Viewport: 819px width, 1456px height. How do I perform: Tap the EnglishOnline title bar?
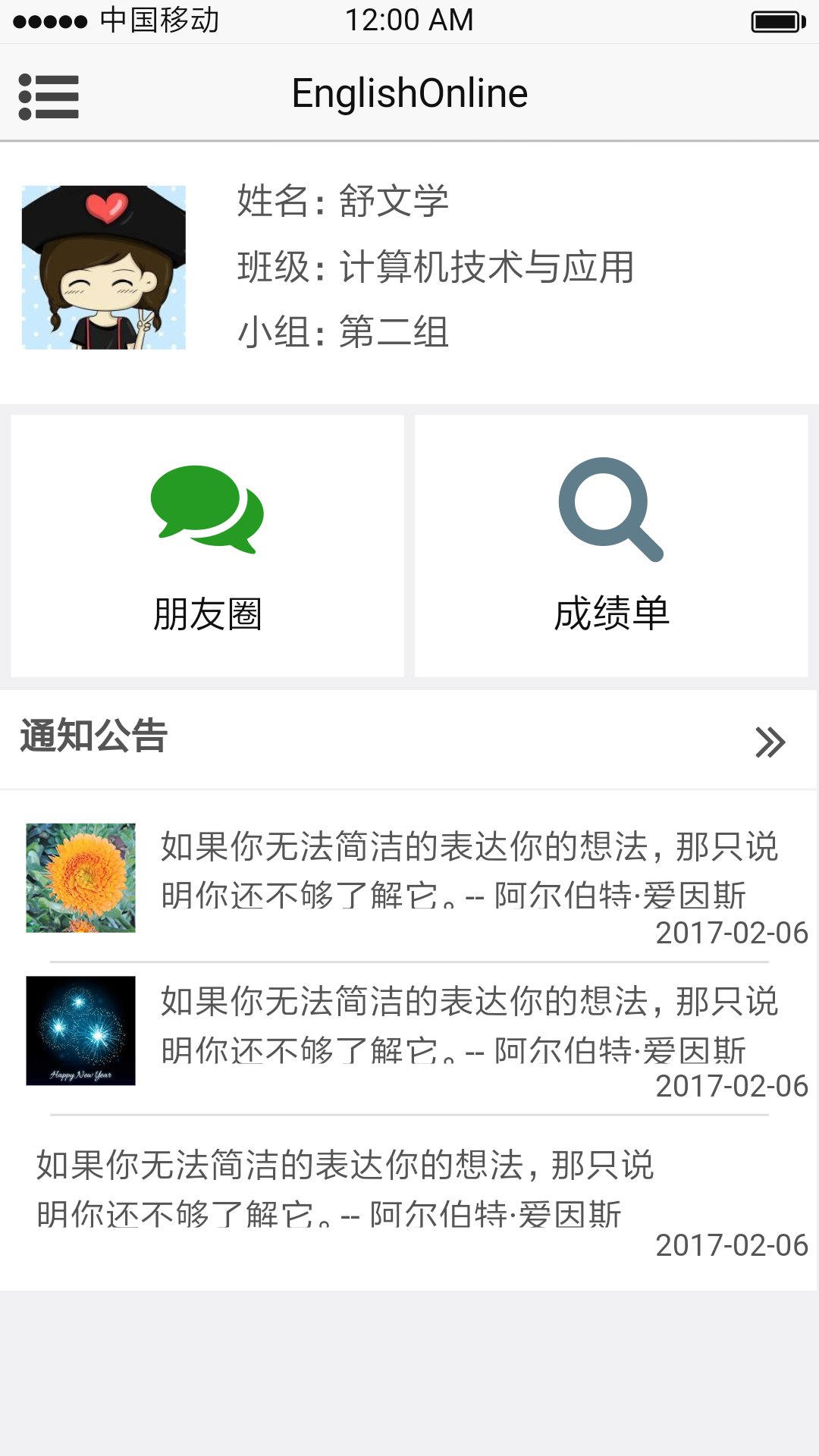[x=409, y=93]
